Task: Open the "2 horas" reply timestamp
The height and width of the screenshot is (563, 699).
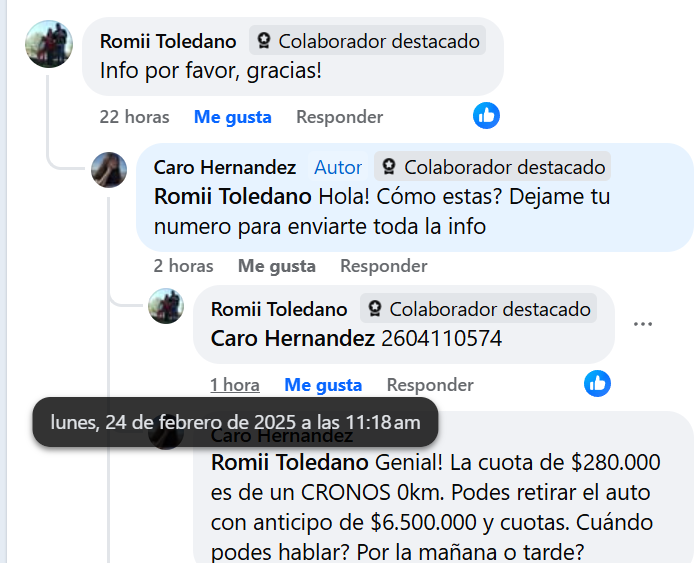Action: coord(183,266)
